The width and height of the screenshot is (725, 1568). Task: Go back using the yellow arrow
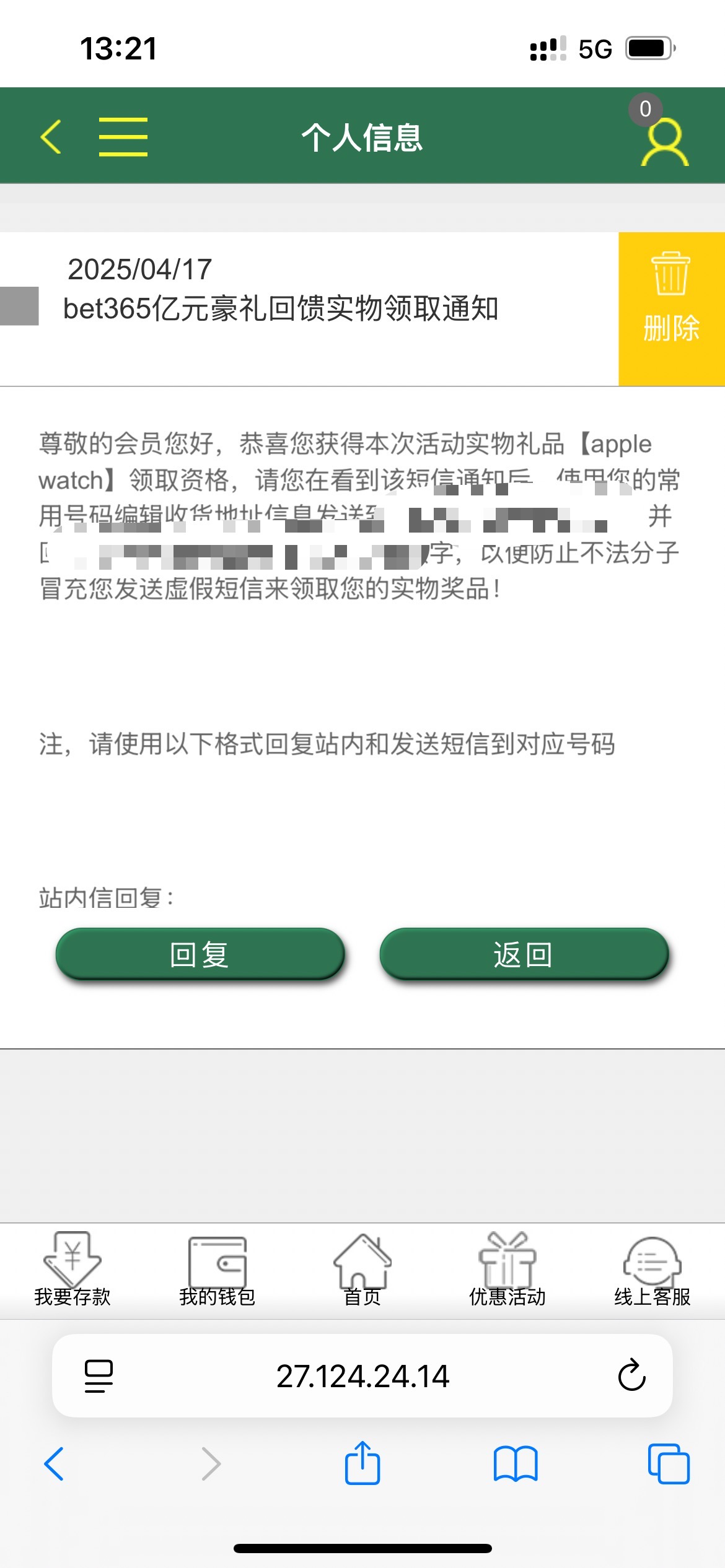[51, 137]
